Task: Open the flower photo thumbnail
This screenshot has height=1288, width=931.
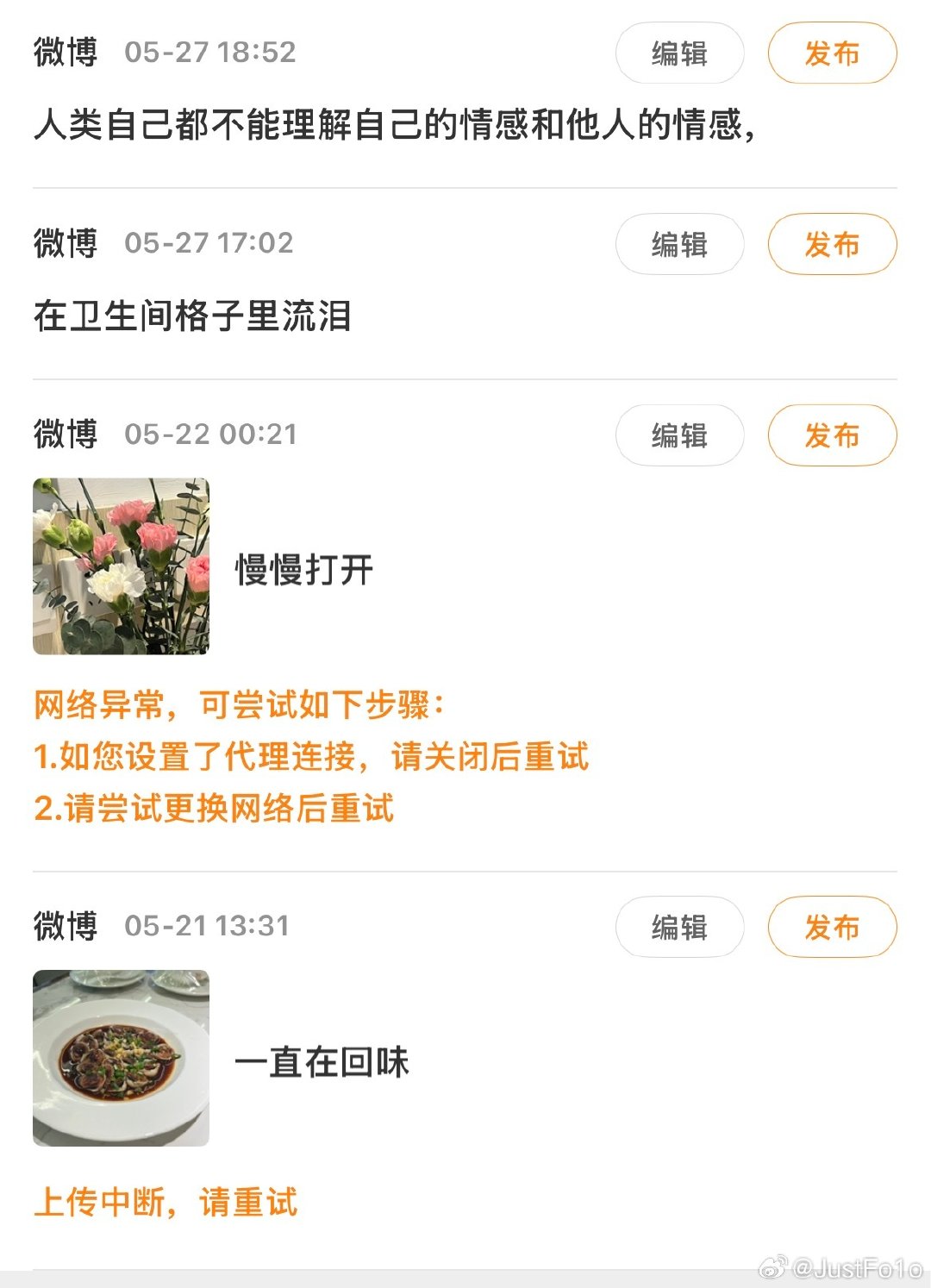Action: coord(121,566)
